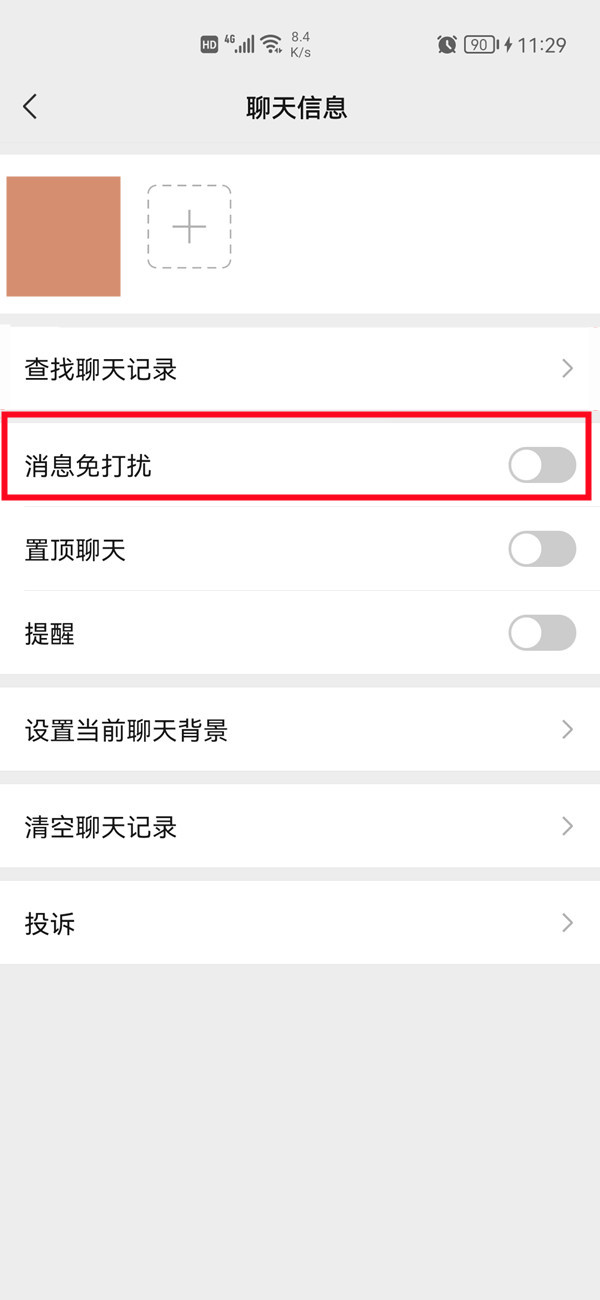Open the 投诉 option
Viewport: 600px width, 1300px height.
tap(300, 923)
